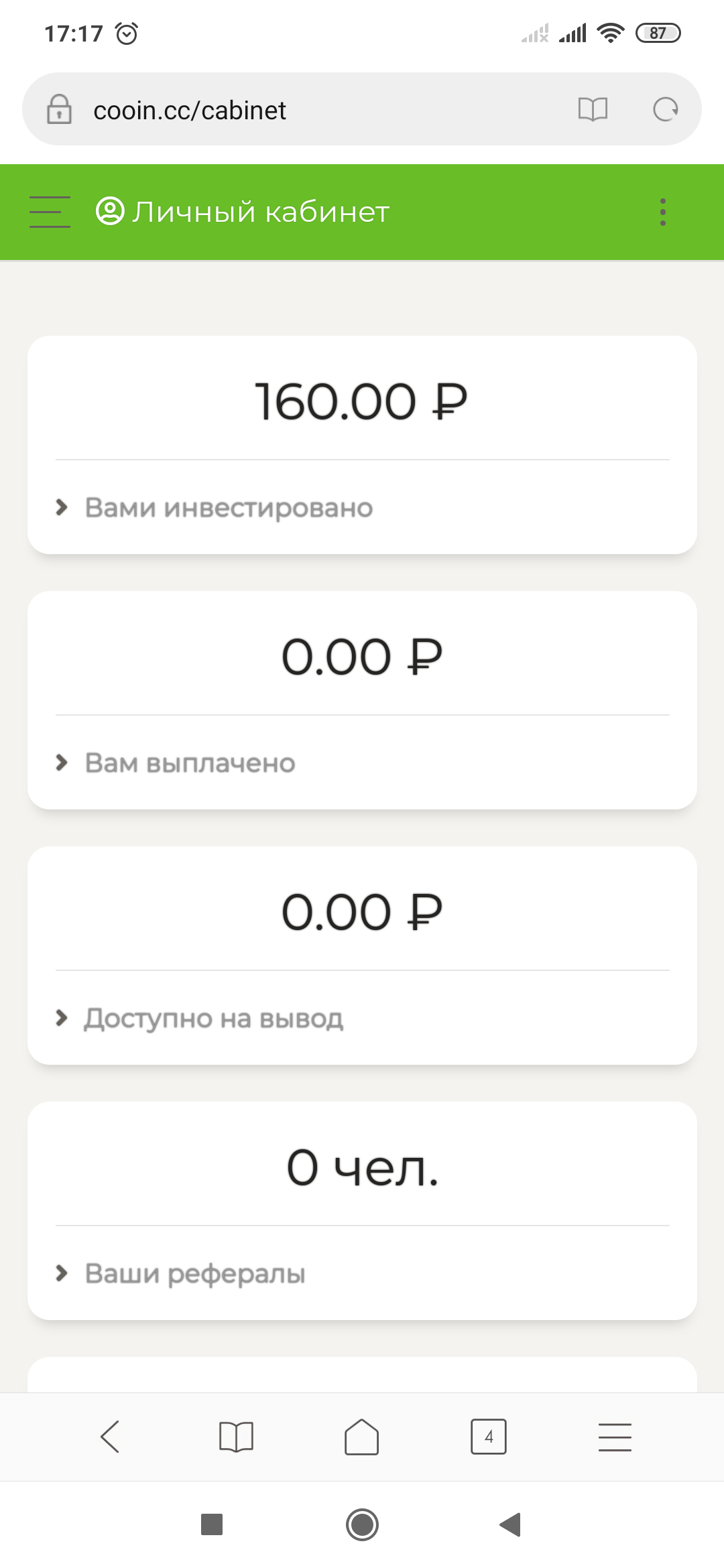Open the three-dot overflow menu
Viewport: 724px width, 1568px height.
[x=662, y=212]
